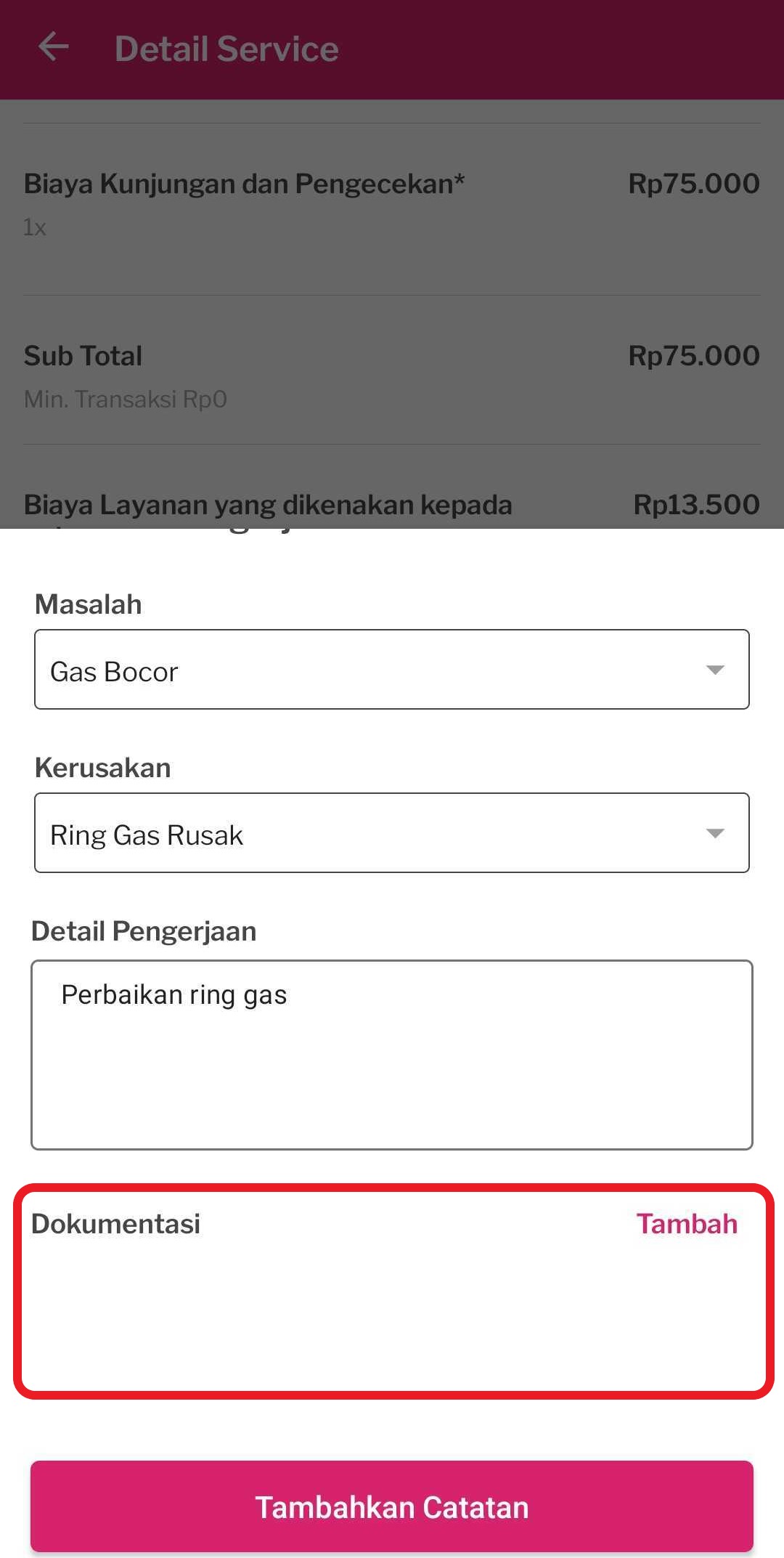The height and width of the screenshot is (1558, 784).
Task: Tap the back arrow to leave Detail Service
Action: (x=53, y=47)
